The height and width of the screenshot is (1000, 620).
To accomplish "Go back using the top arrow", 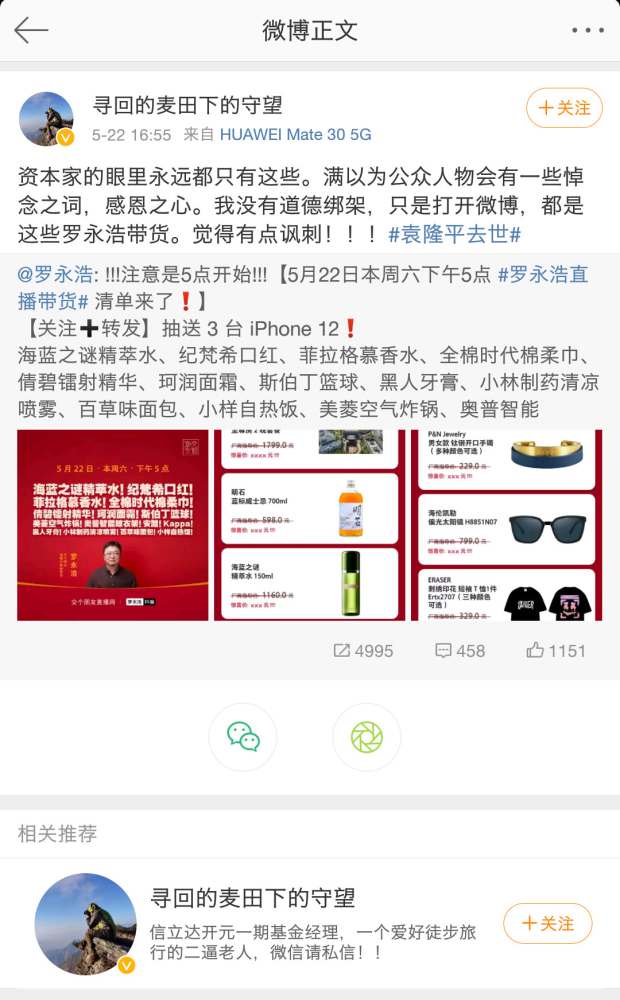I will (31, 30).
